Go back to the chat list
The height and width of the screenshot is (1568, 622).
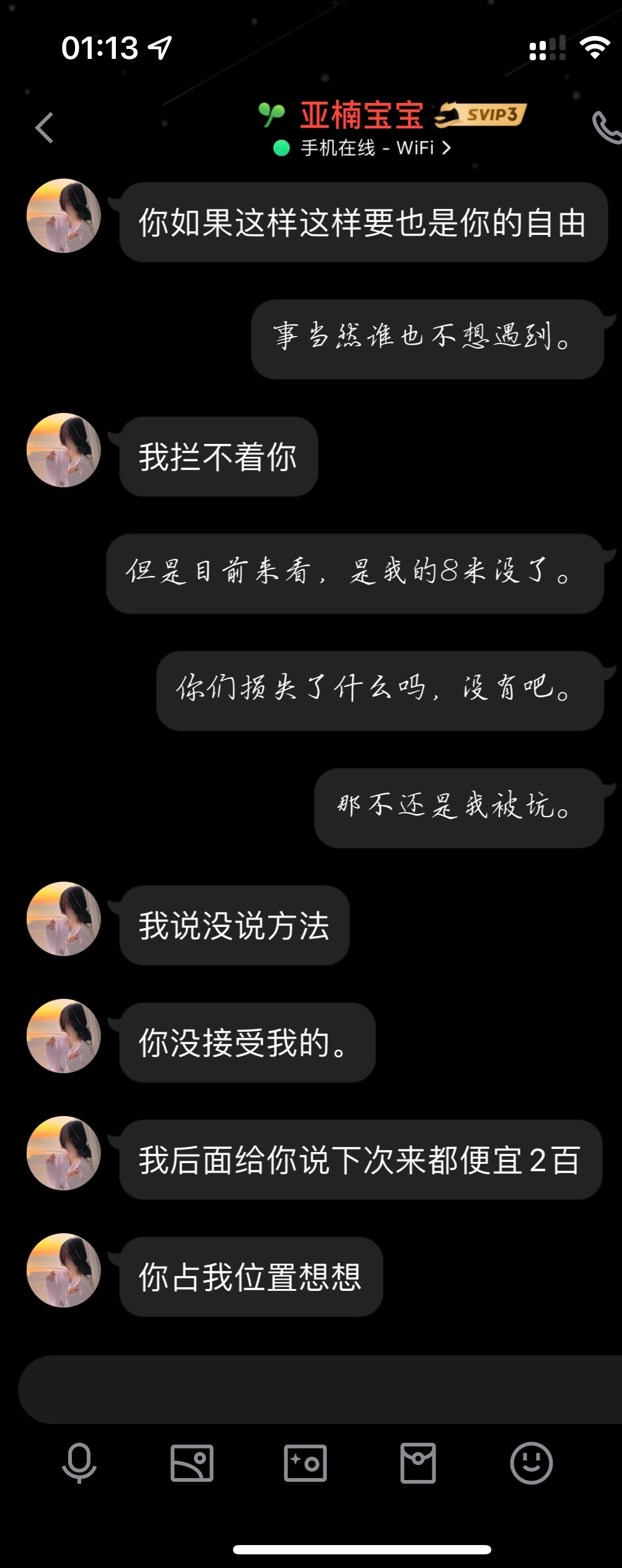[45, 128]
